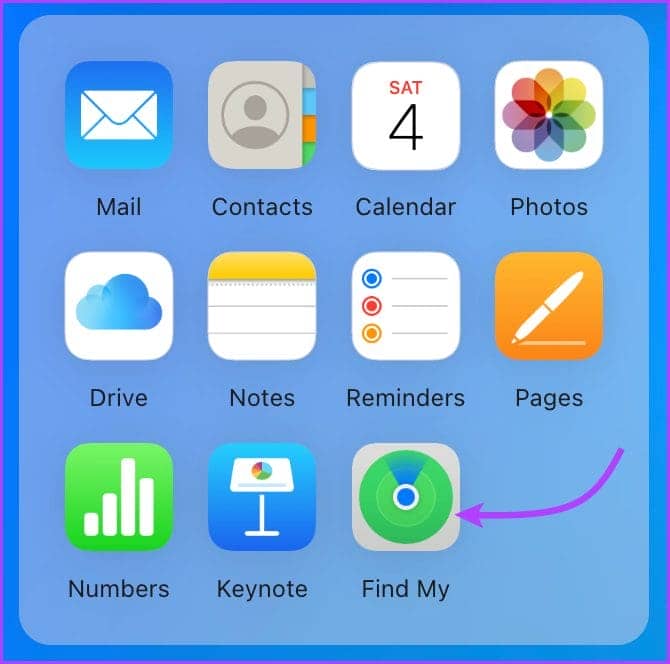
Task: Open the Numbers app
Action: (x=119, y=497)
